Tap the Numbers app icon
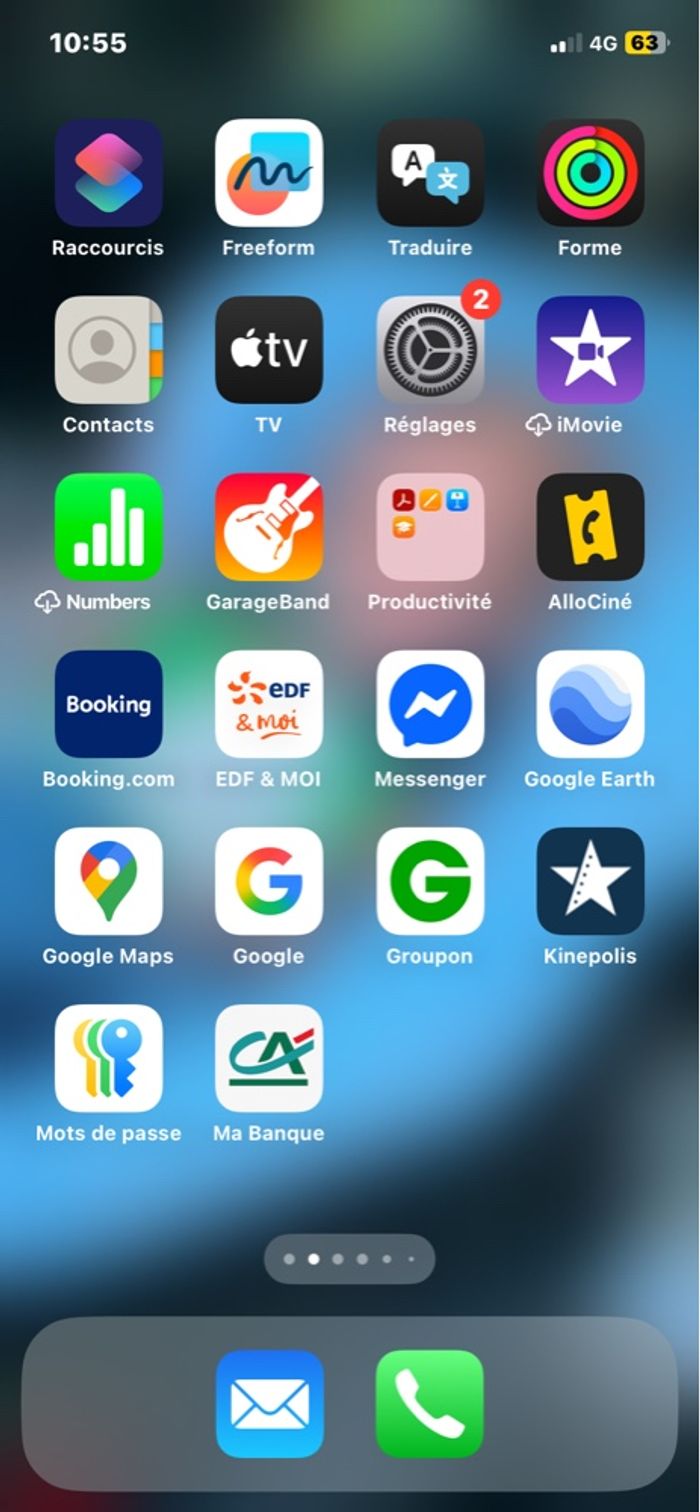700x1512 pixels. [x=108, y=527]
